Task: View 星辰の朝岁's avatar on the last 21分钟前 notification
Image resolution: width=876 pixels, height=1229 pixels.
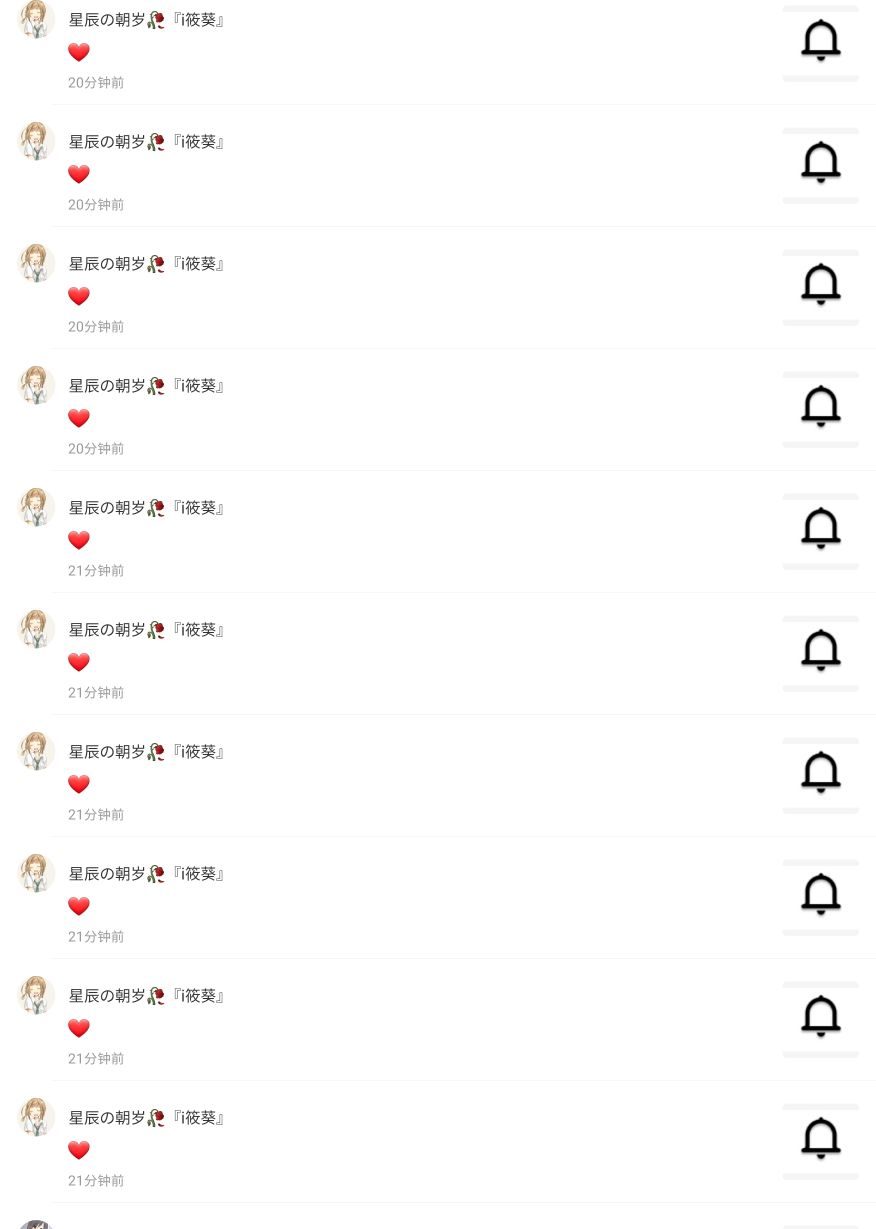Action: tap(36, 1117)
